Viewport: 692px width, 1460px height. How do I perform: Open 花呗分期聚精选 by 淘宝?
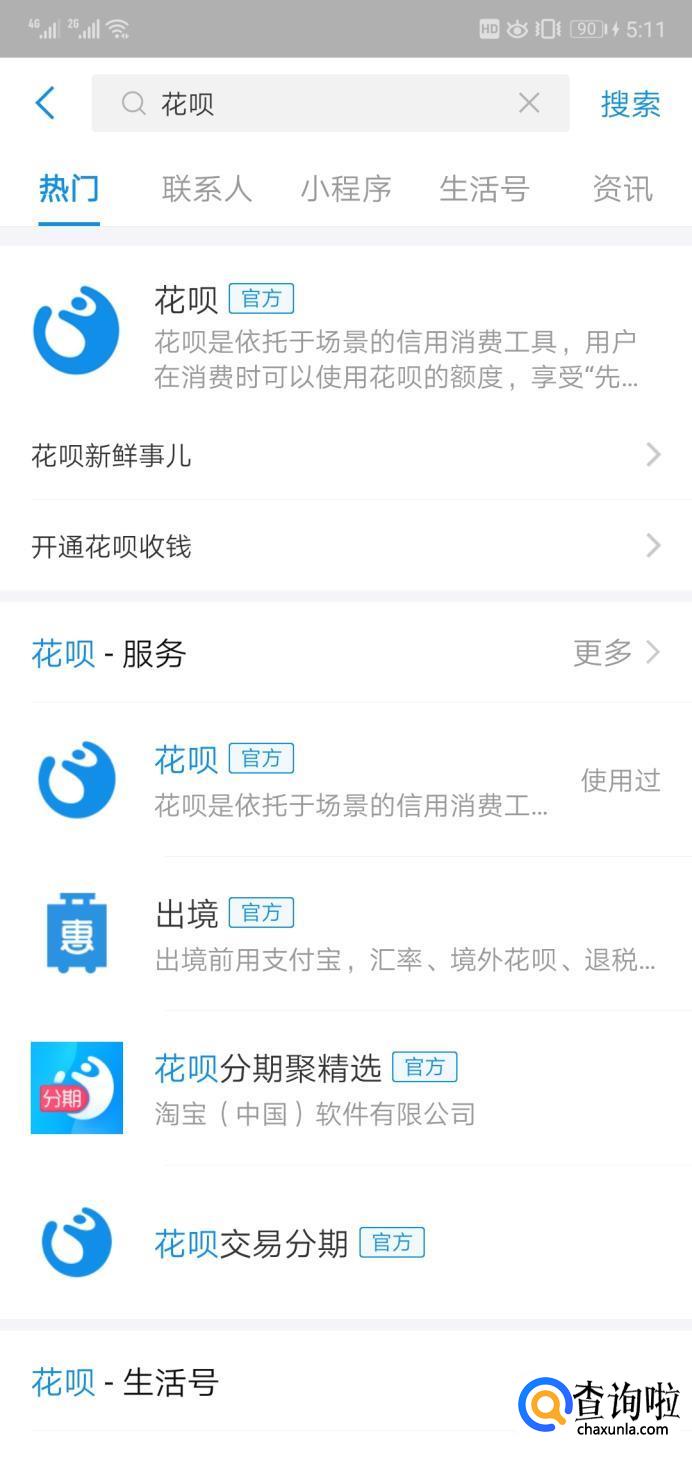coord(345,1088)
